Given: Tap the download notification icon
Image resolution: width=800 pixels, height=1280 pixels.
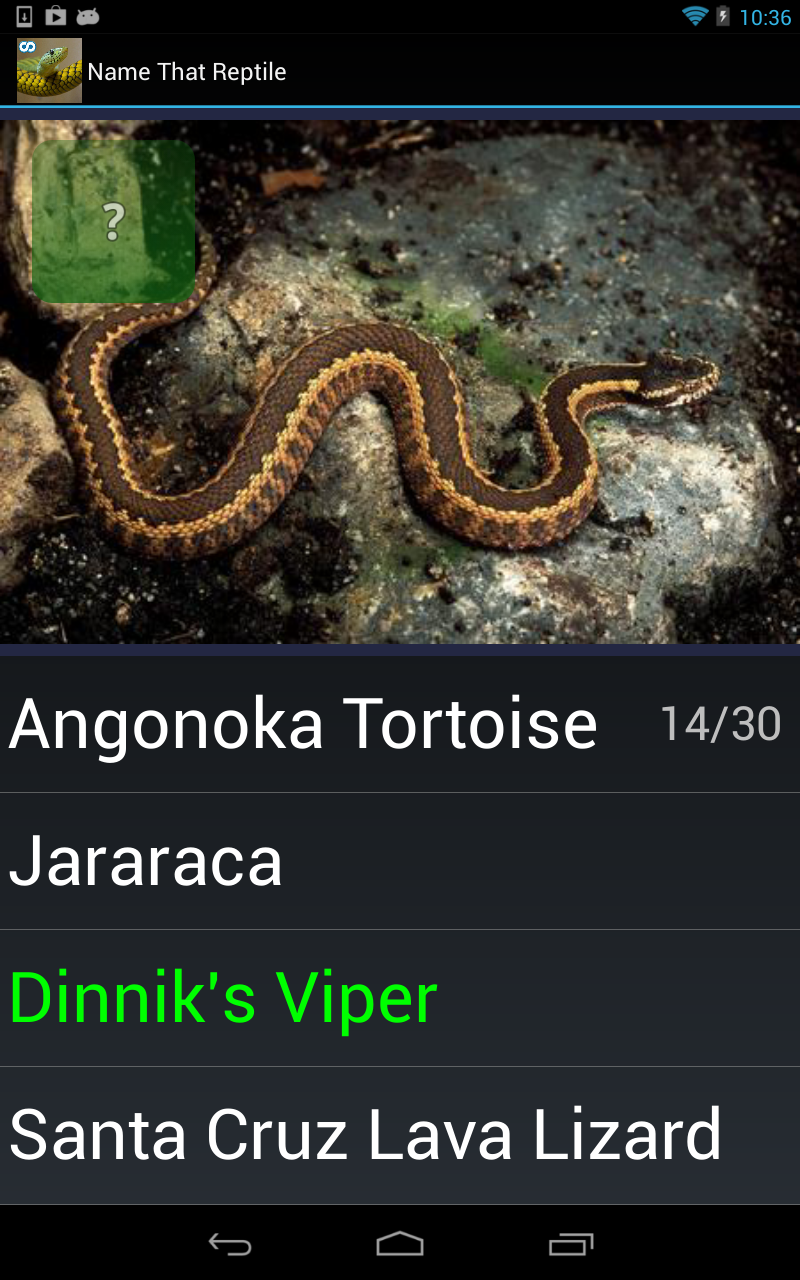Looking at the screenshot, I should coord(24,14).
